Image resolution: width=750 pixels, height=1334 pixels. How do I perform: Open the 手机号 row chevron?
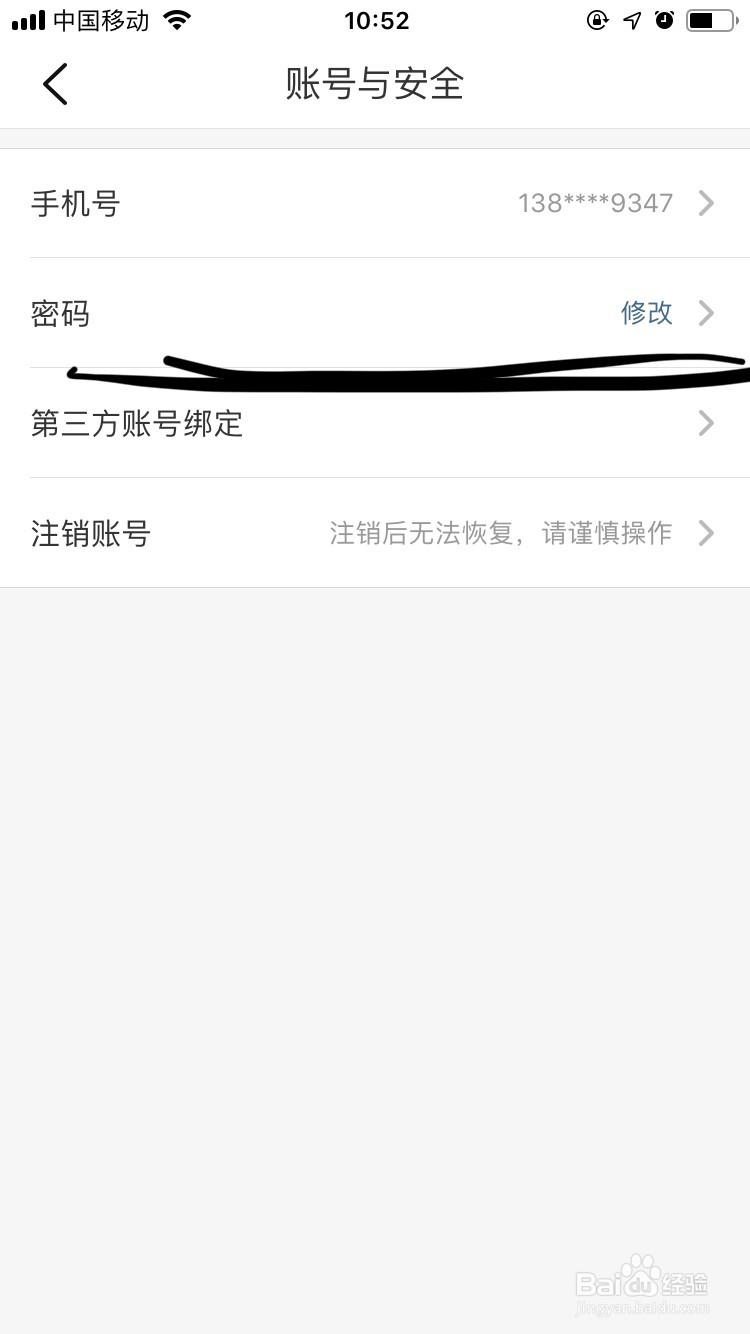707,203
